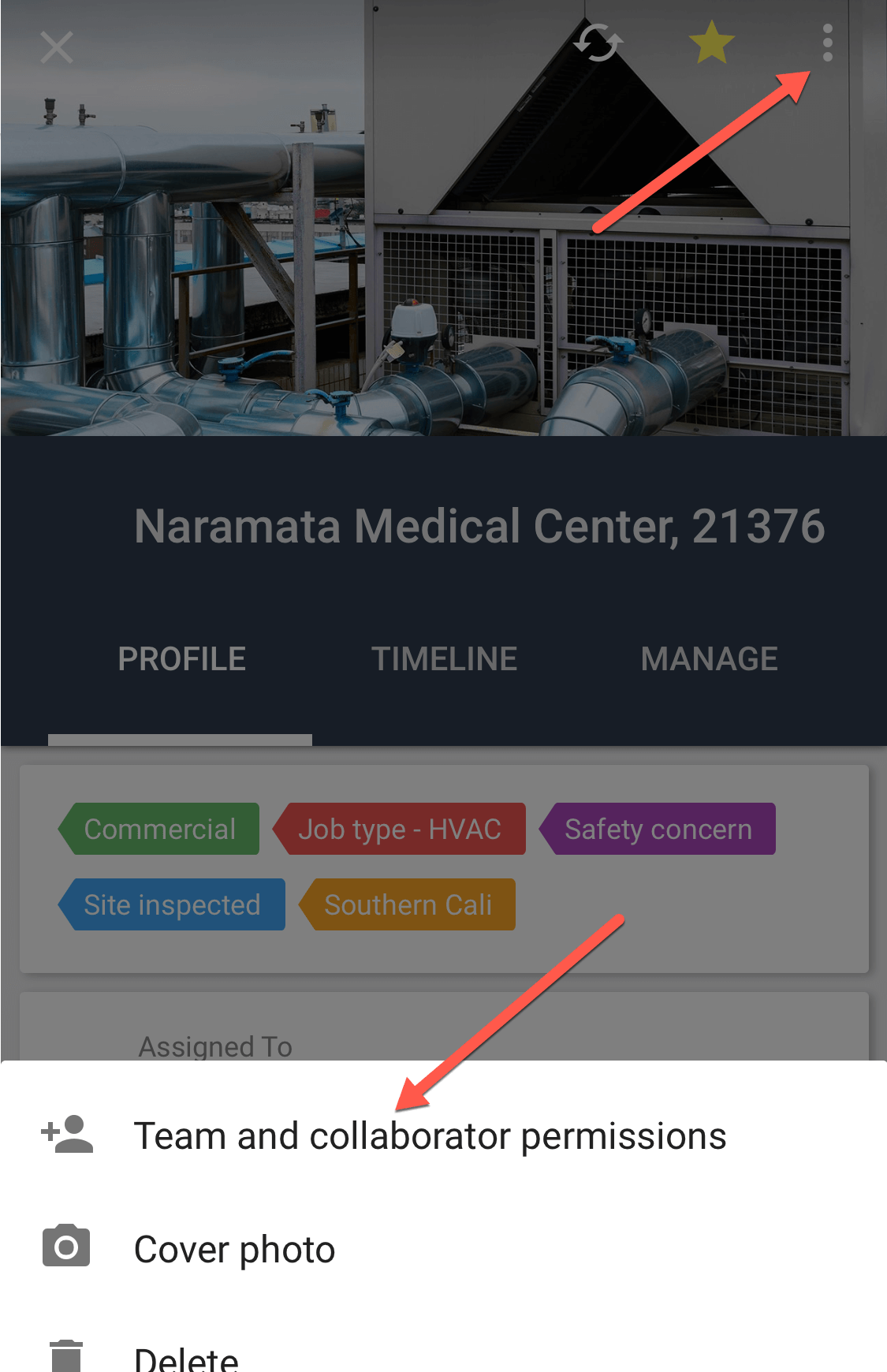Viewport: 887px width, 1372px height.
Task: Switch to the Manage tab
Action: (x=709, y=659)
